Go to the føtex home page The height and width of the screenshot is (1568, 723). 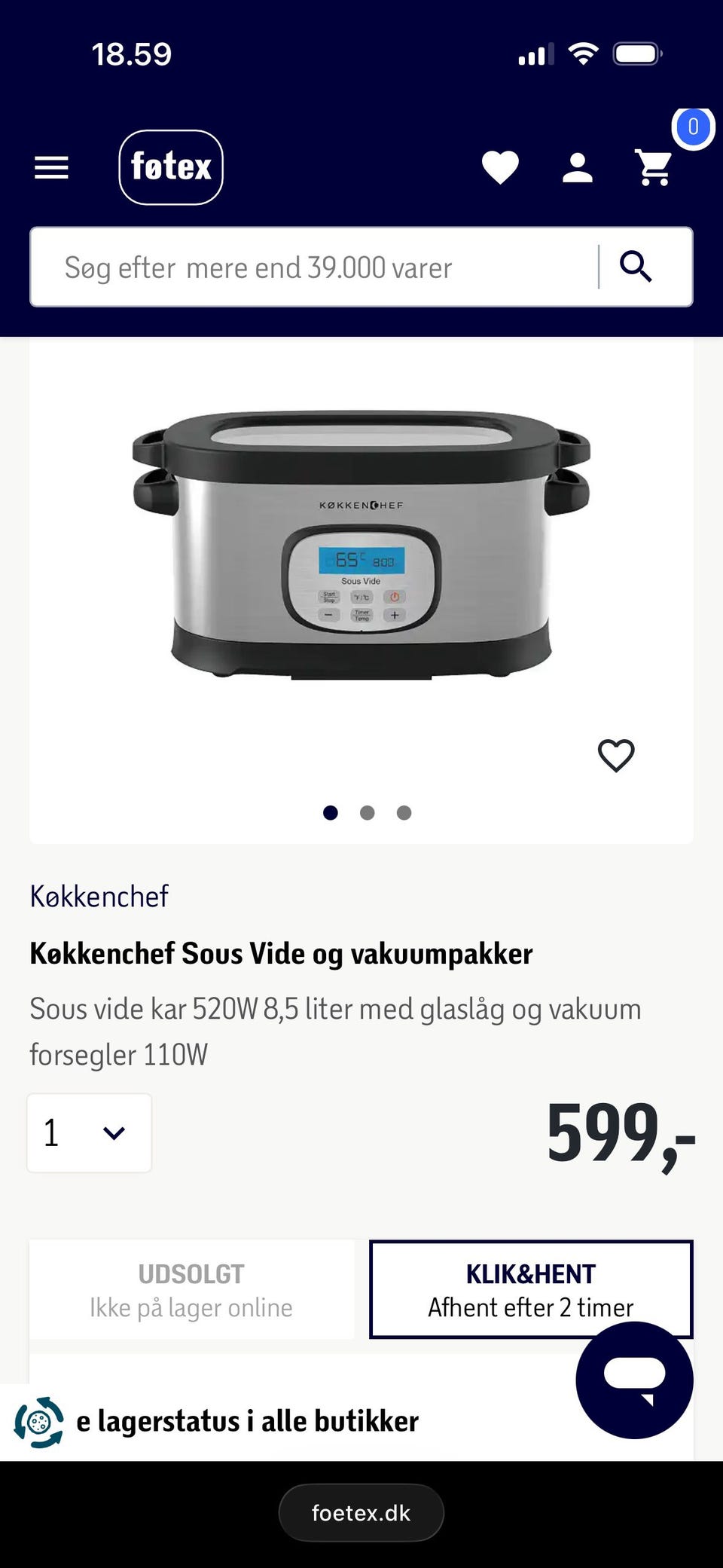coord(171,167)
